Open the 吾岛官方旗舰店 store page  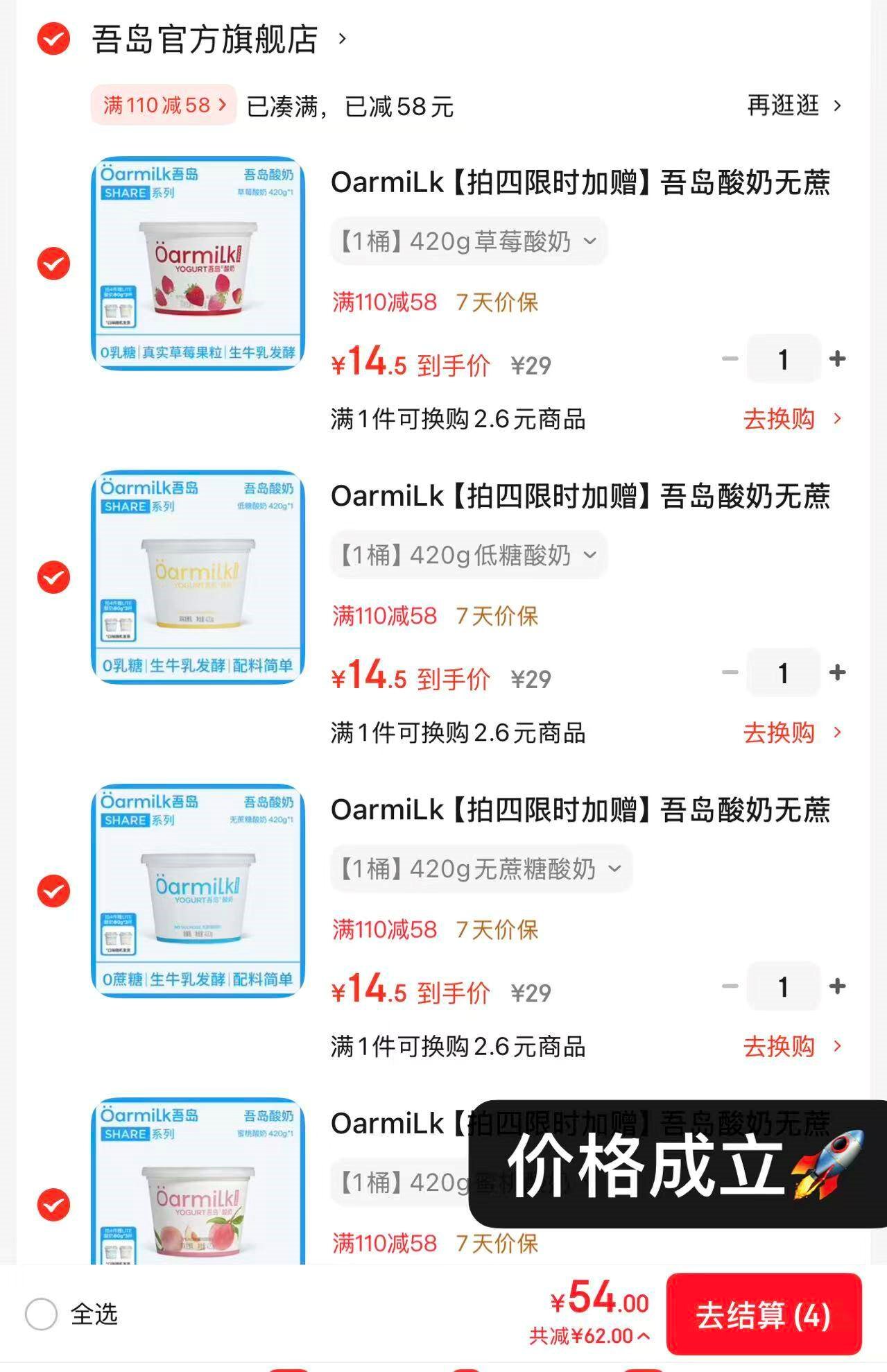click(x=205, y=39)
